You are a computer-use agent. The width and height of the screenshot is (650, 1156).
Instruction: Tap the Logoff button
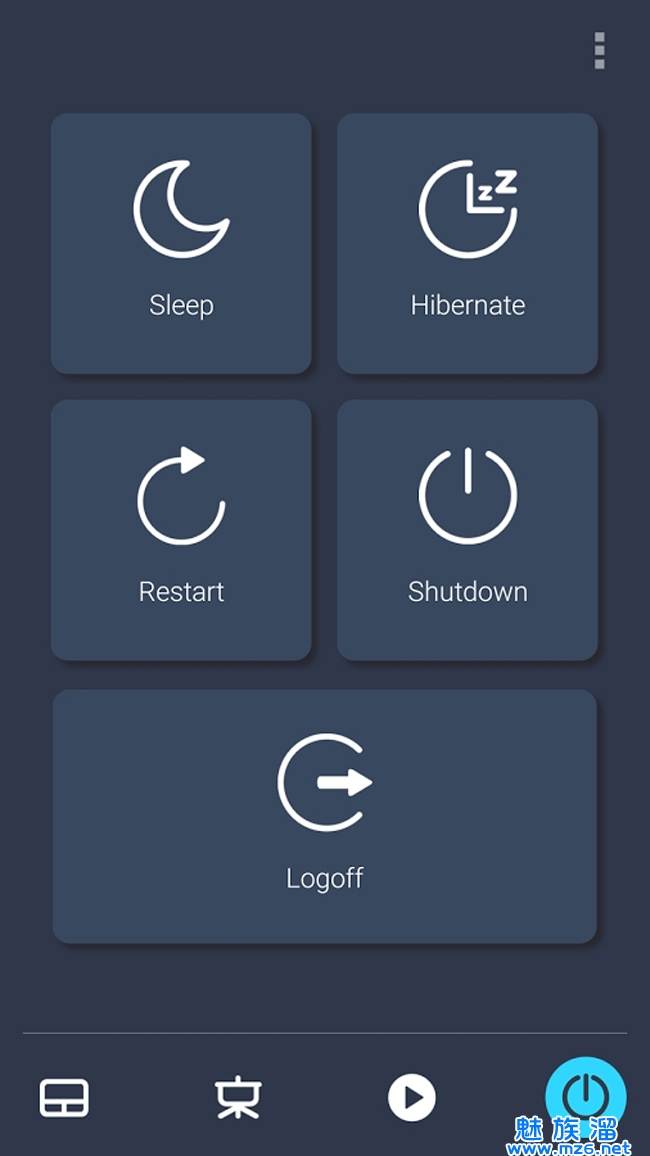[325, 816]
